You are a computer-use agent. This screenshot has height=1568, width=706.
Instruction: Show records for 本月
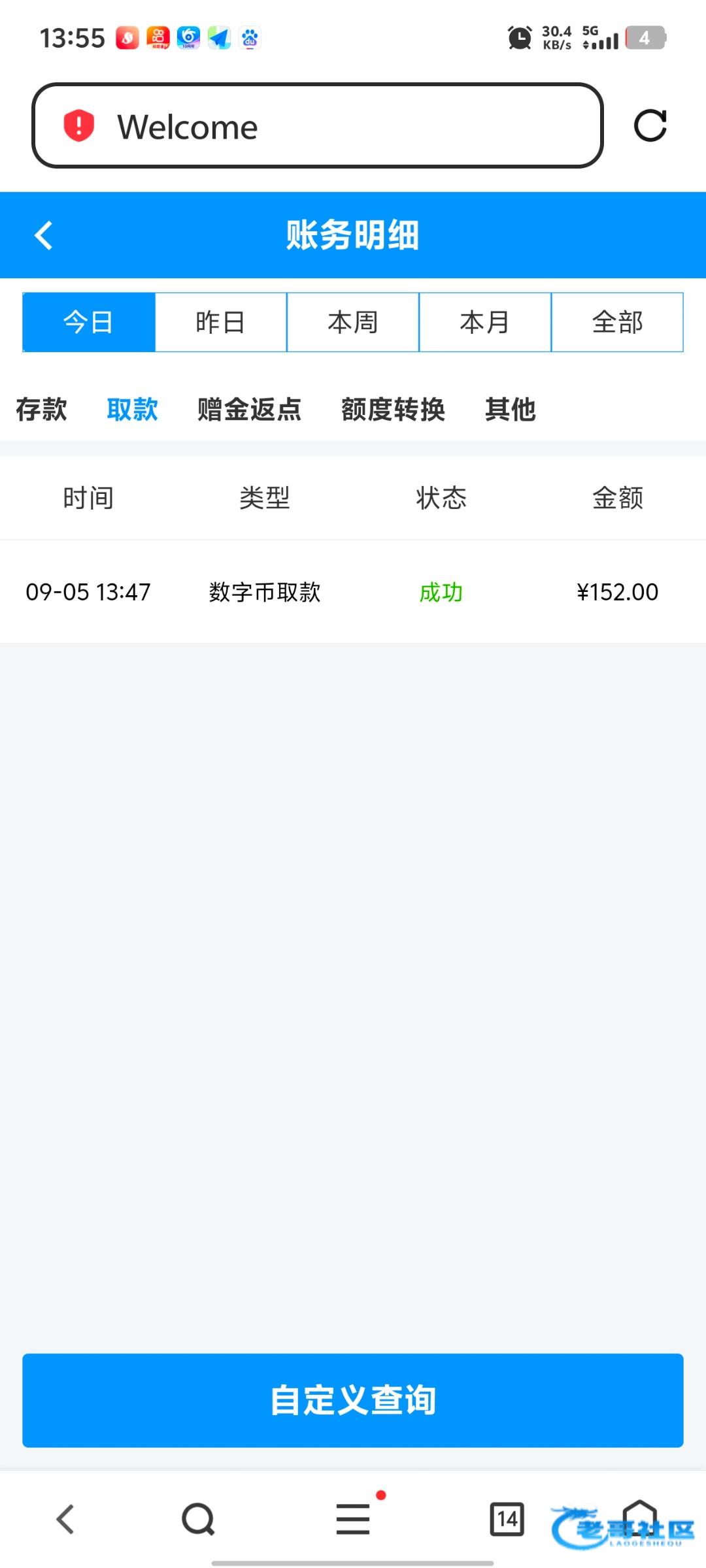(x=485, y=322)
